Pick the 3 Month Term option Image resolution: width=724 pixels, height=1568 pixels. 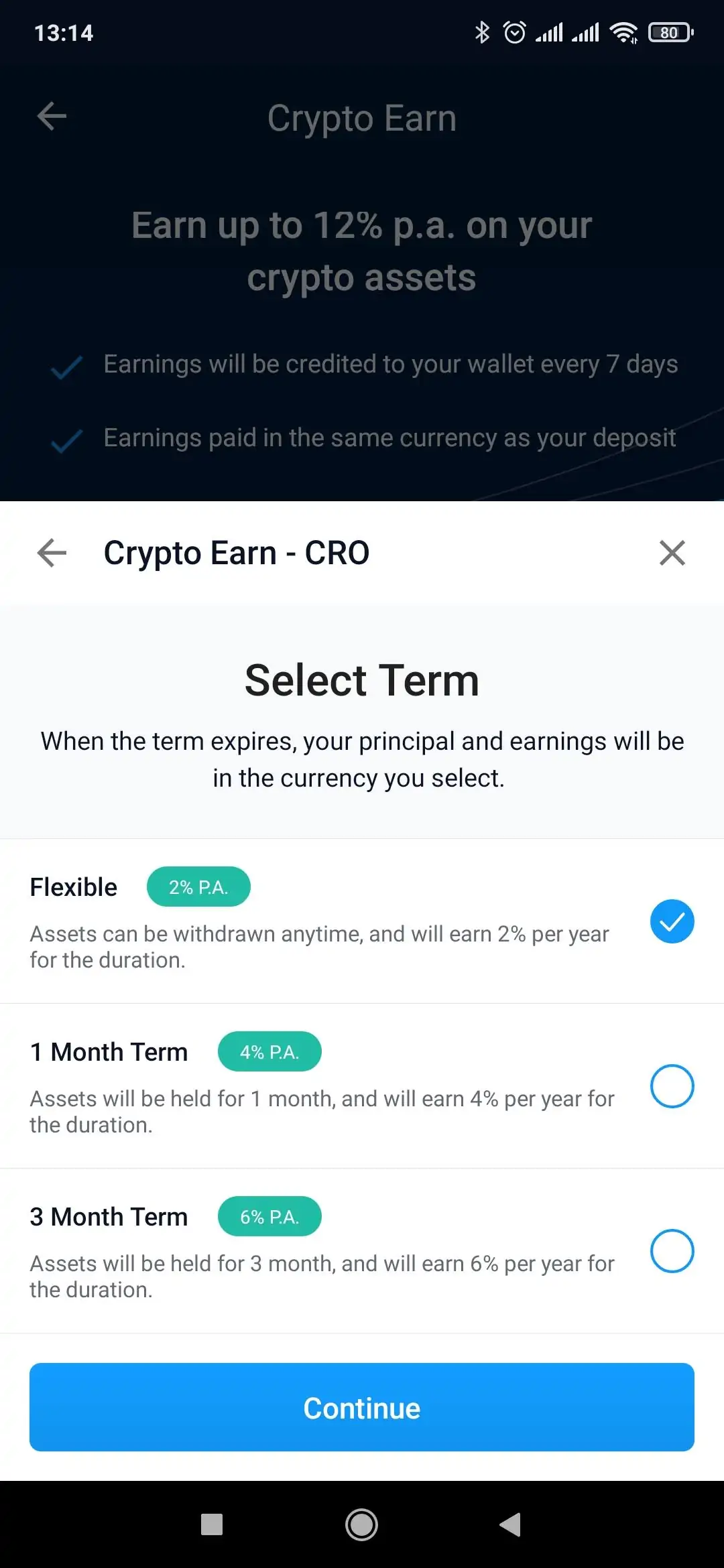click(x=672, y=1251)
